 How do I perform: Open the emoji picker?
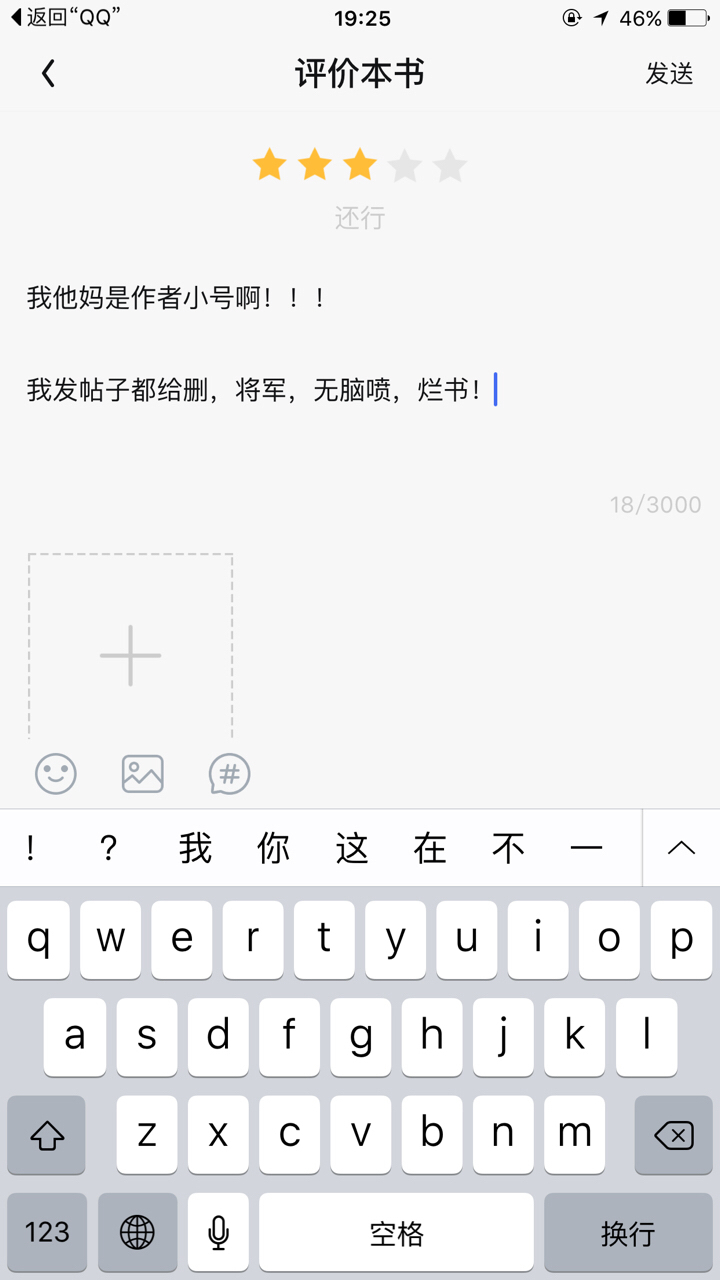pos(56,774)
